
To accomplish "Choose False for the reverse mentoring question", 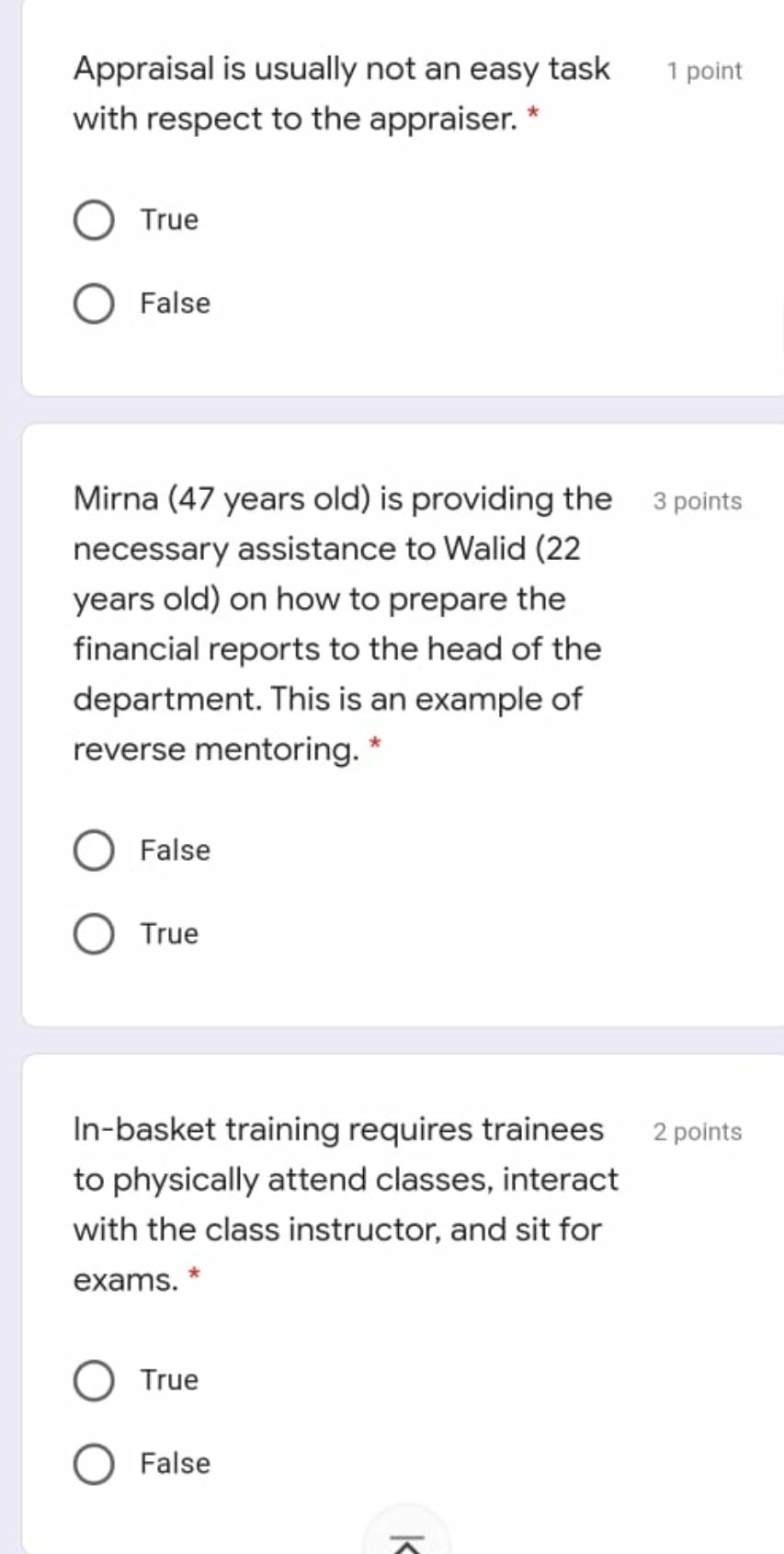I will [93, 850].
